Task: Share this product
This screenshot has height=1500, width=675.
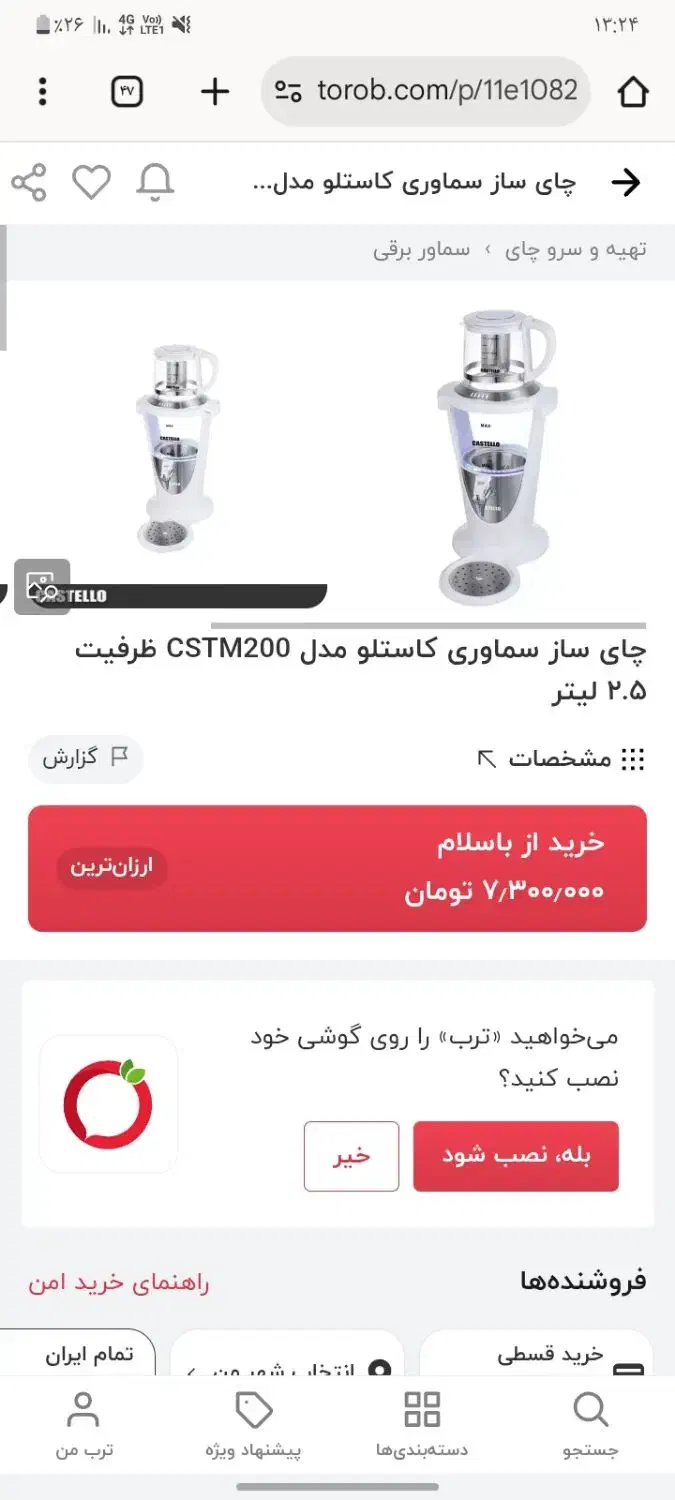Action: (29, 183)
